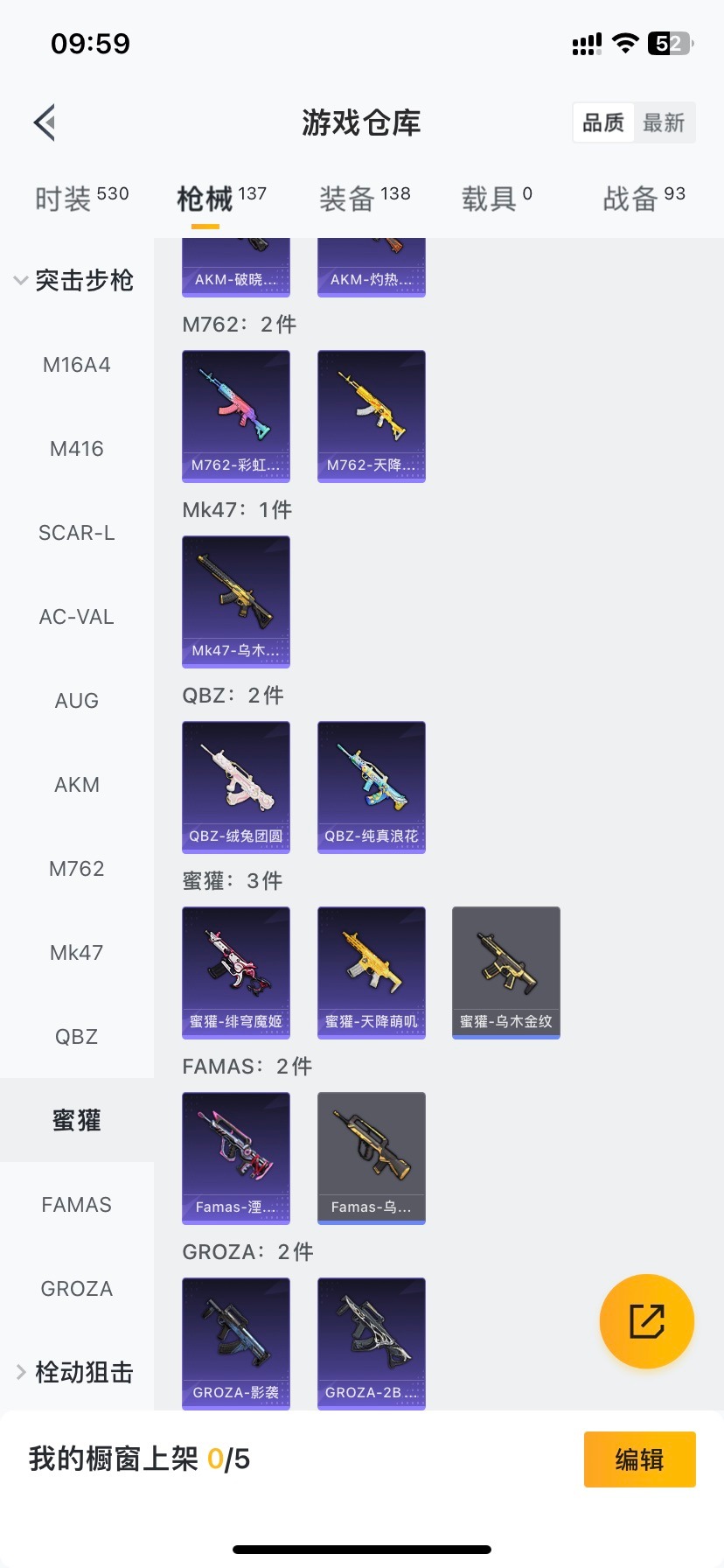Select M416 in the sidebar
724x1568 pixels.
coord(77,449)
